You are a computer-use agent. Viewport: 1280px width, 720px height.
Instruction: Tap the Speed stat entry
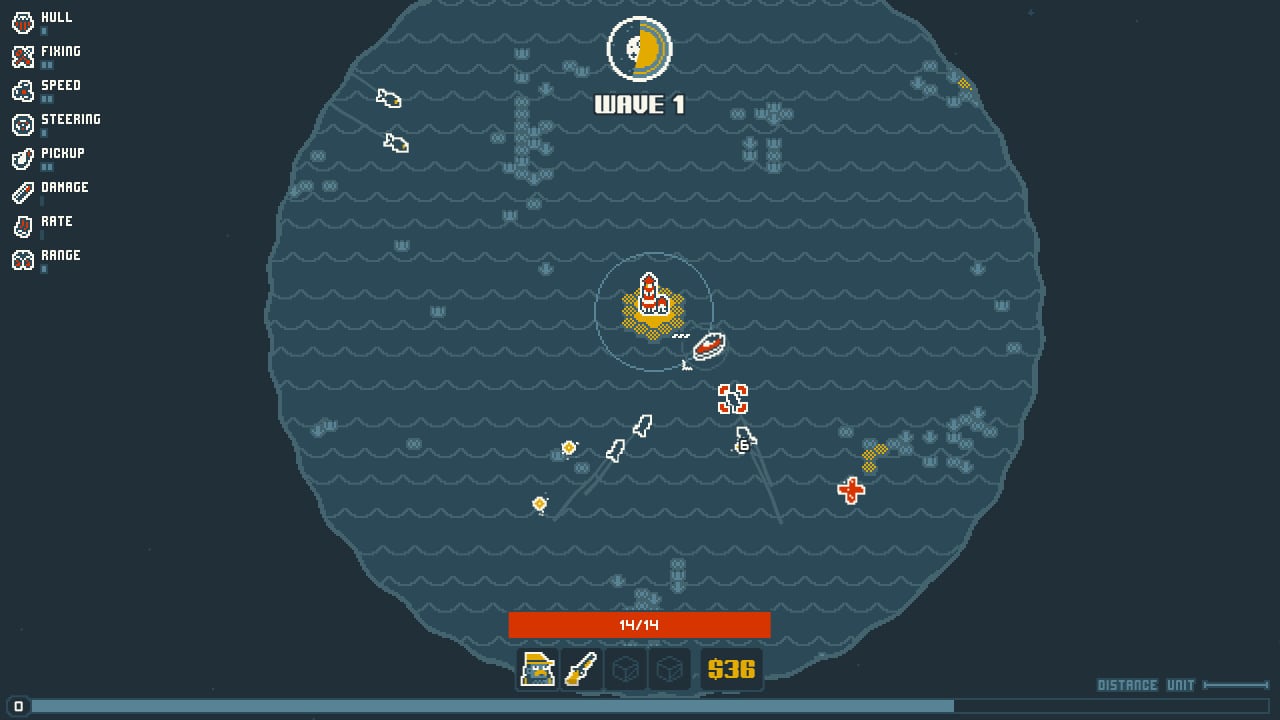(x=46, y=90)
